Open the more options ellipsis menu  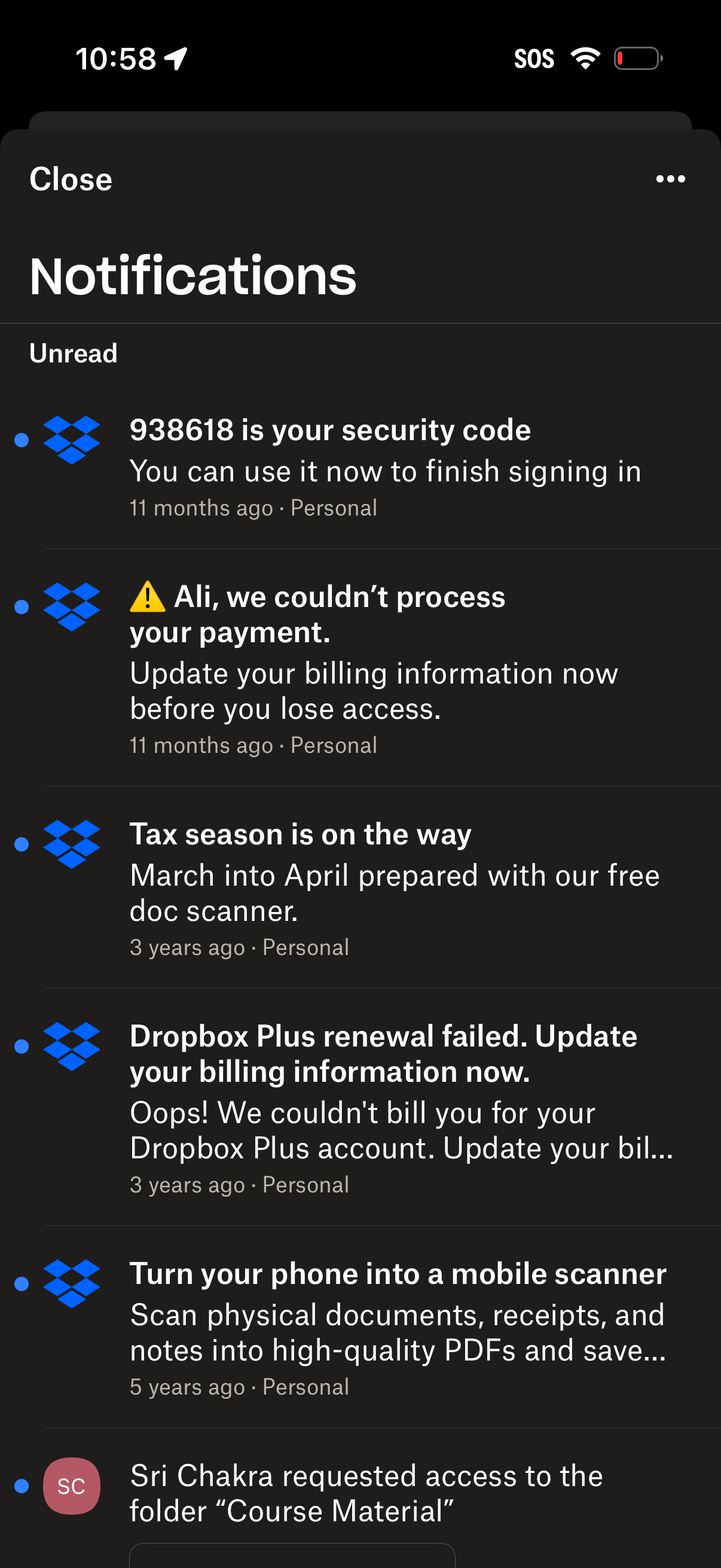[670, 178]
